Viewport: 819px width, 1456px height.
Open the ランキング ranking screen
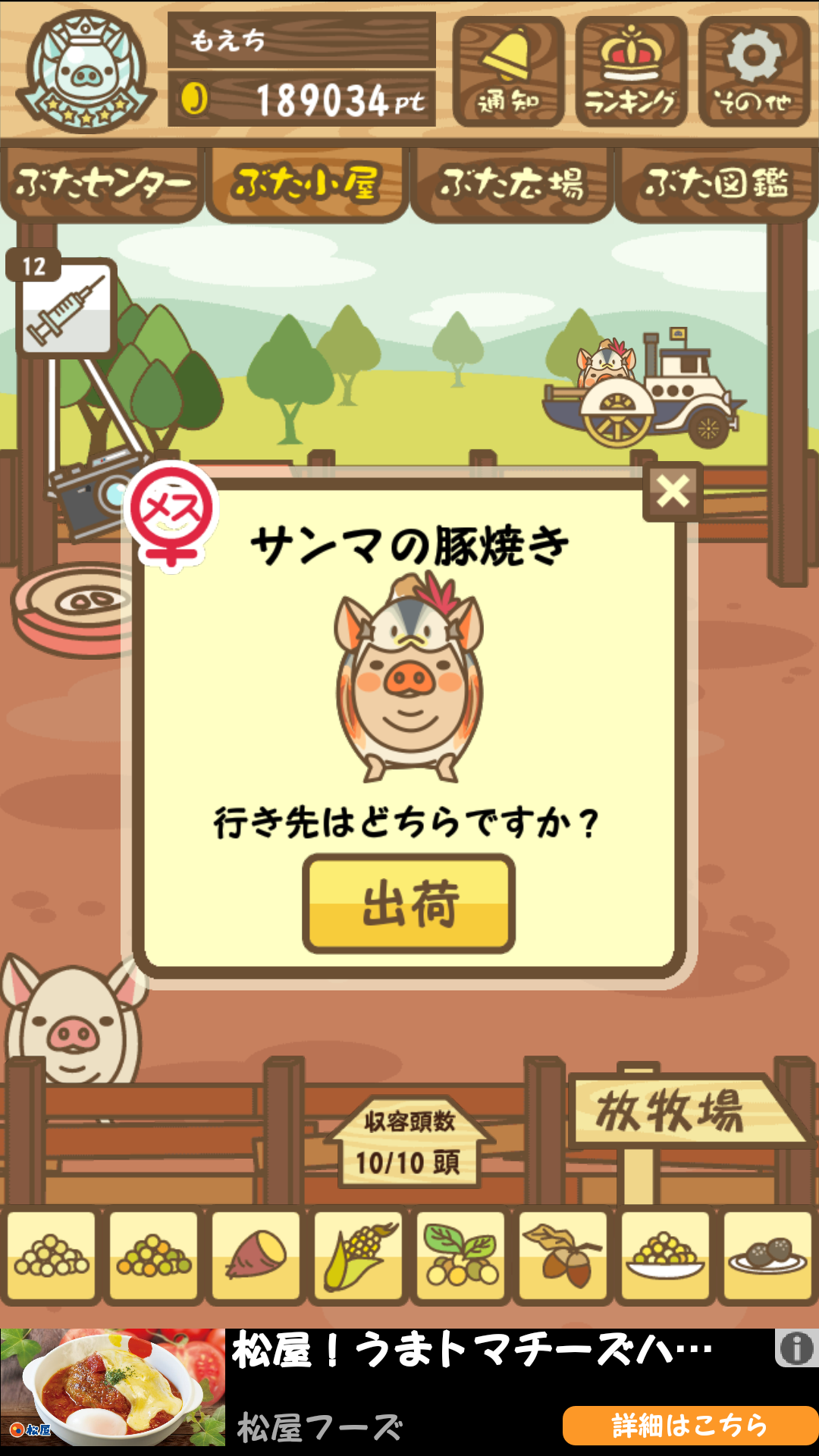coord(631,71)
